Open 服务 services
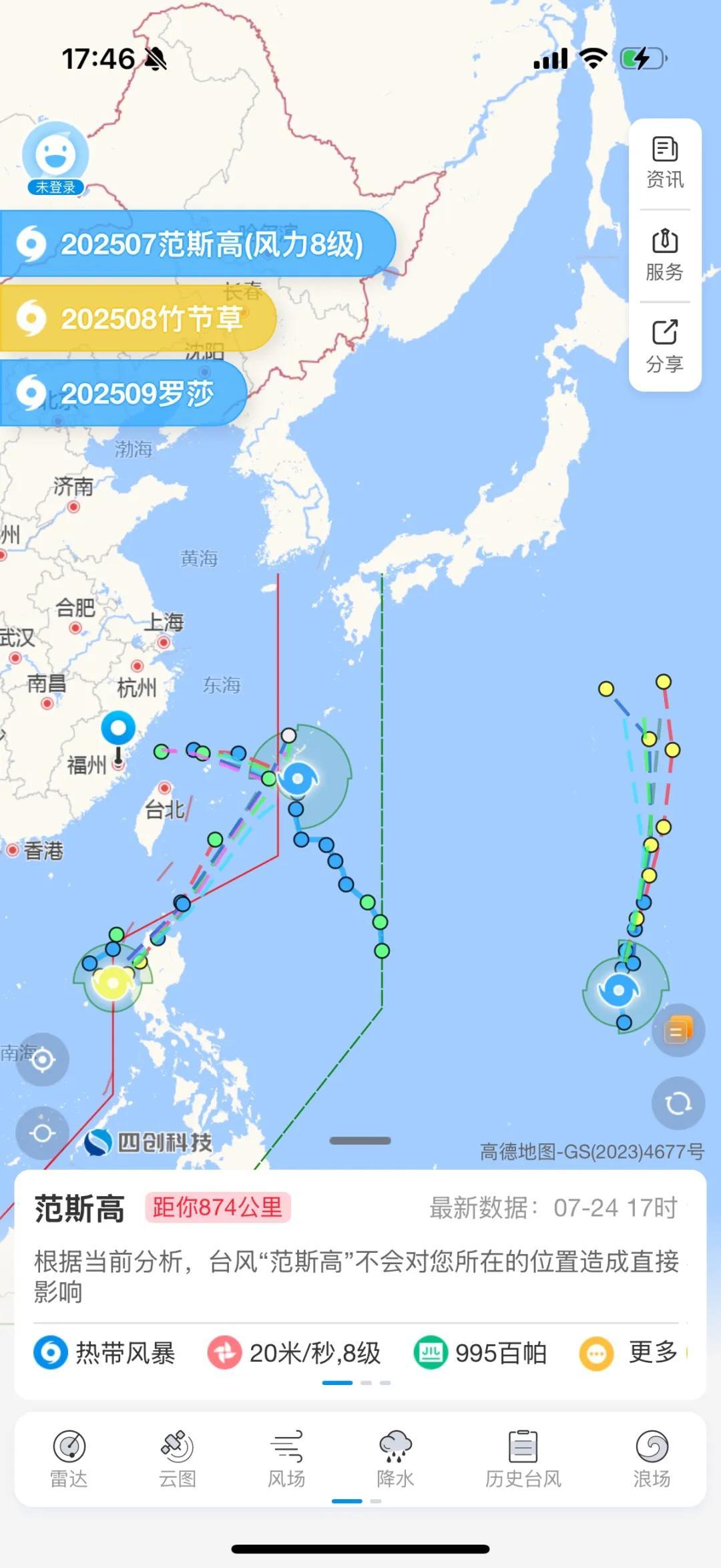The width and height of the screenshot is (721, 1568). [x=665, y=255]
